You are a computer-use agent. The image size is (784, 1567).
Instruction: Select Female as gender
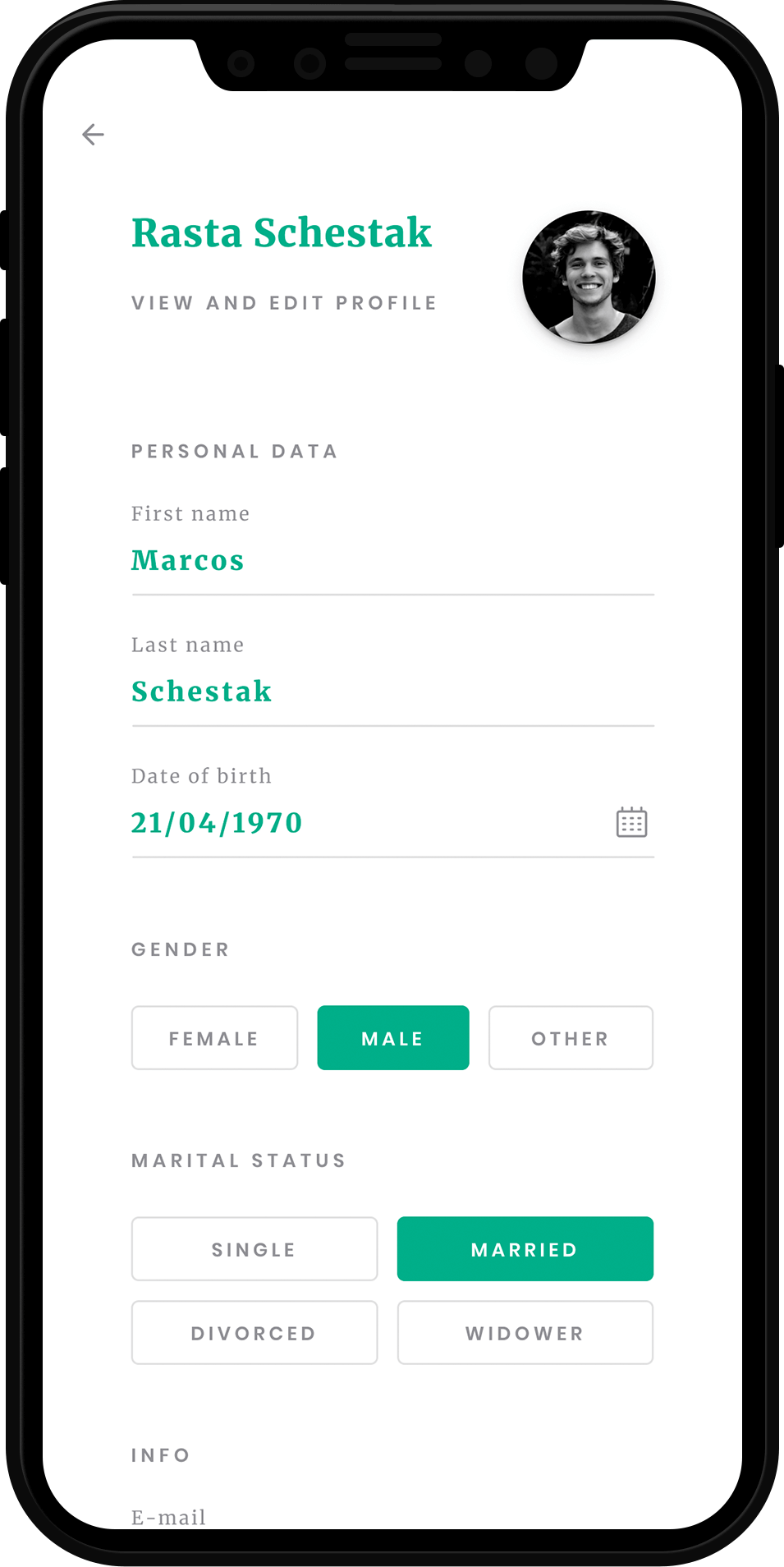214,1038
